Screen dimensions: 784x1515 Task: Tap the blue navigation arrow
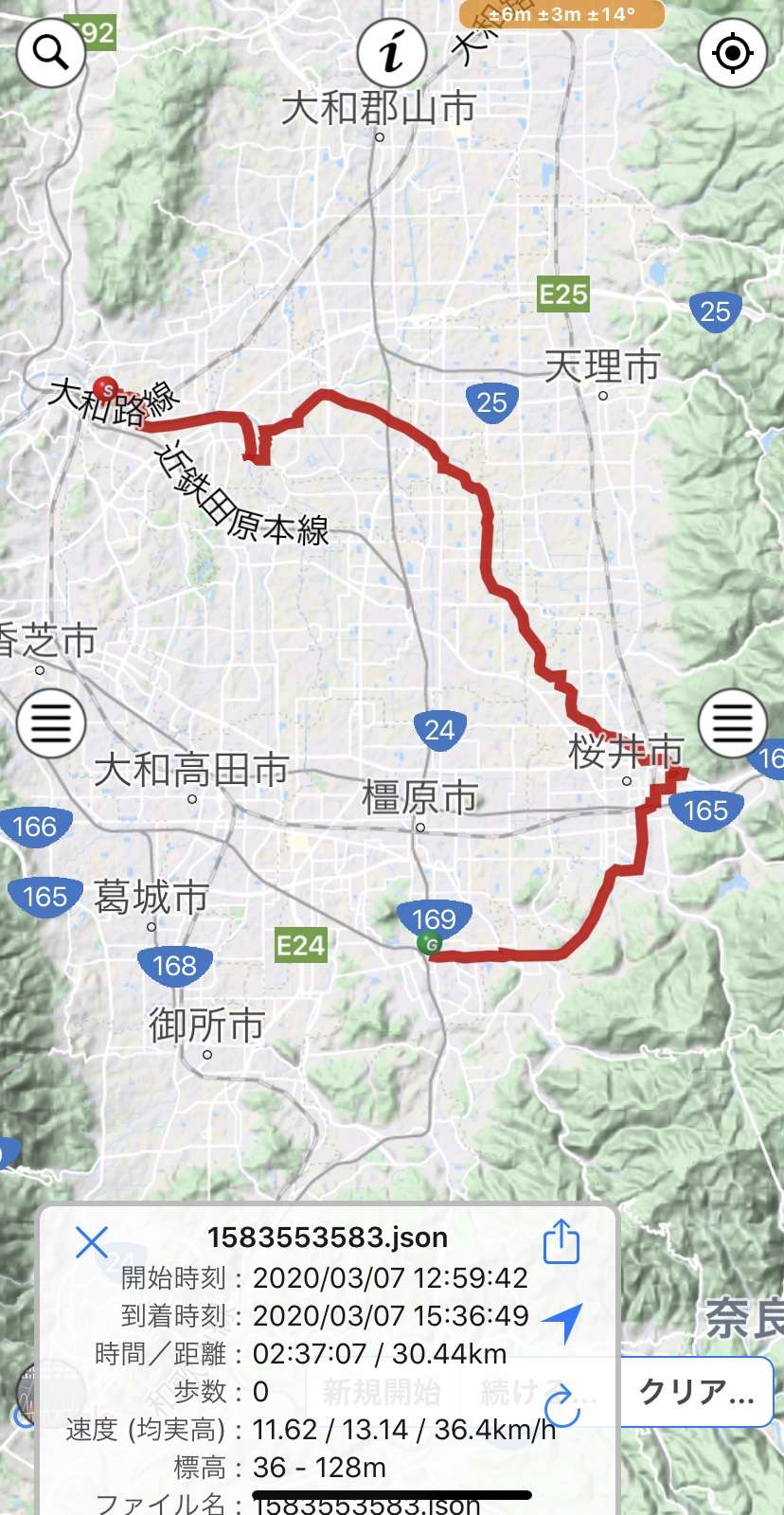562,1321
